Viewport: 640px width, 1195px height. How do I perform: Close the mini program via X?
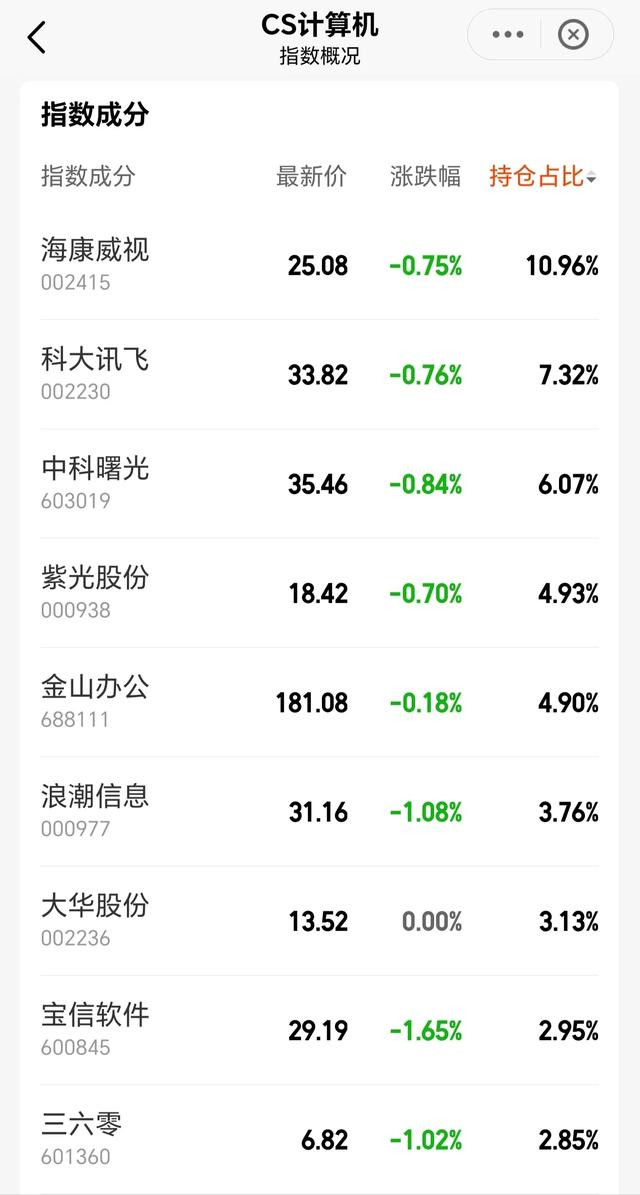pyautogui.click(x=574, y=34)
